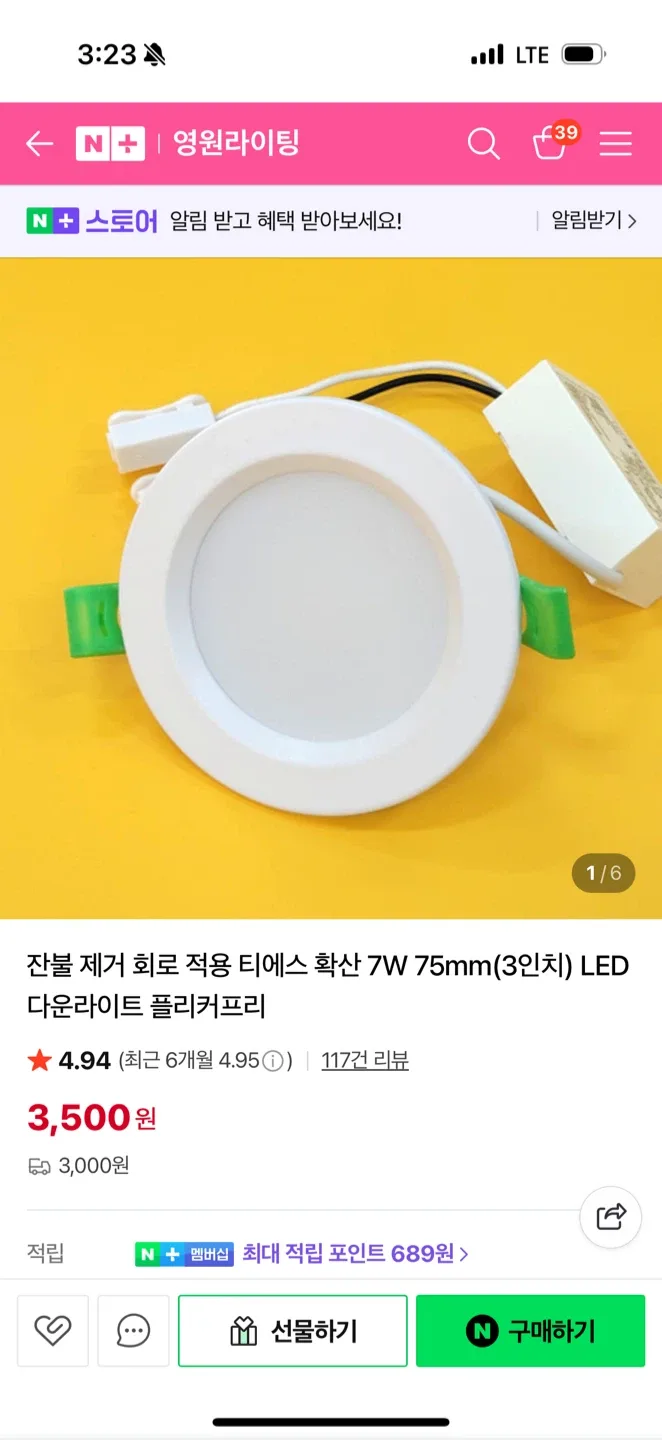
Task: Open the 영원라이팅 store page
Action: click(236, 143)
